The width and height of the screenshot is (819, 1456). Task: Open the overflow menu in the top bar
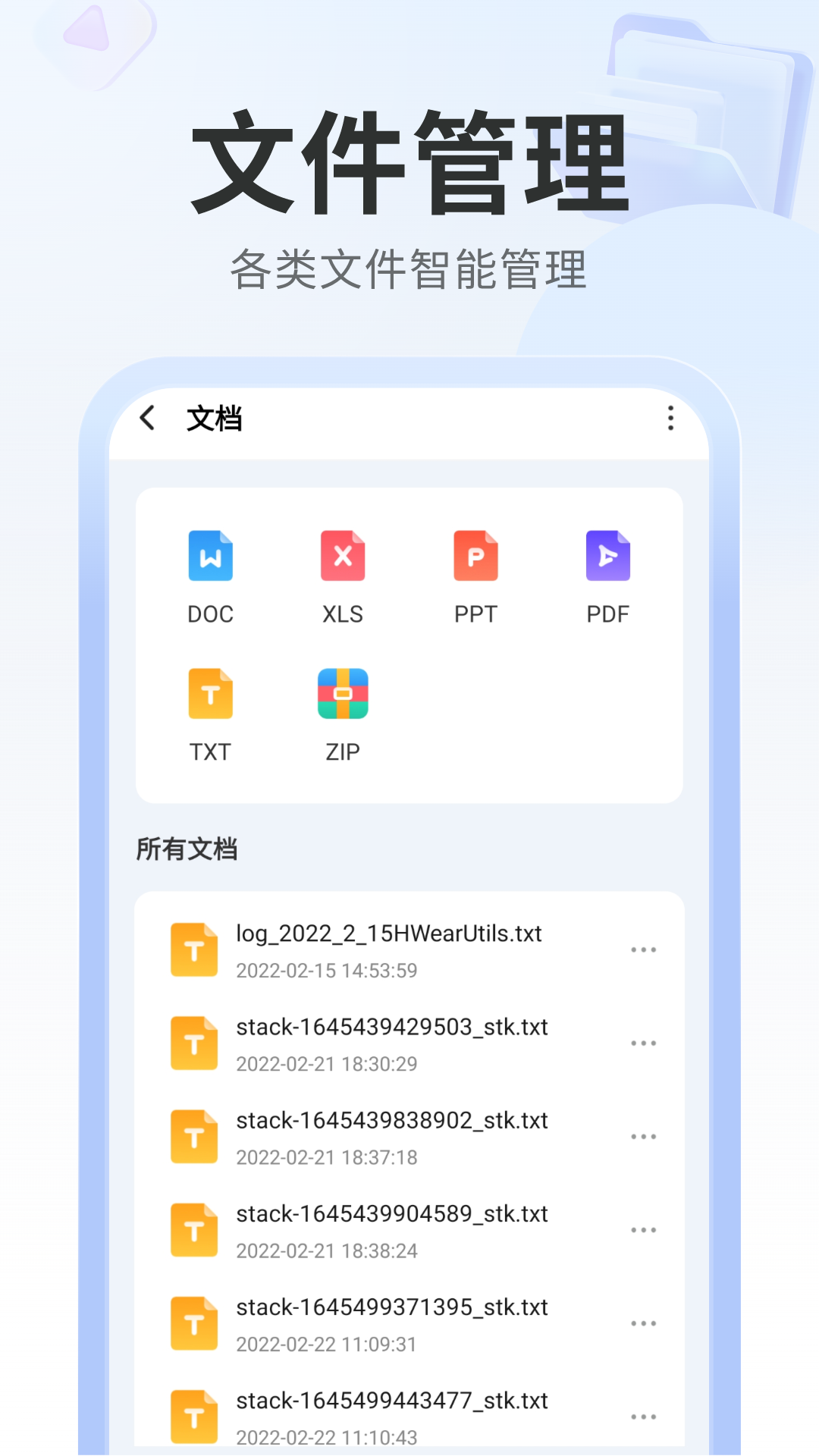[x=670, y=419]
